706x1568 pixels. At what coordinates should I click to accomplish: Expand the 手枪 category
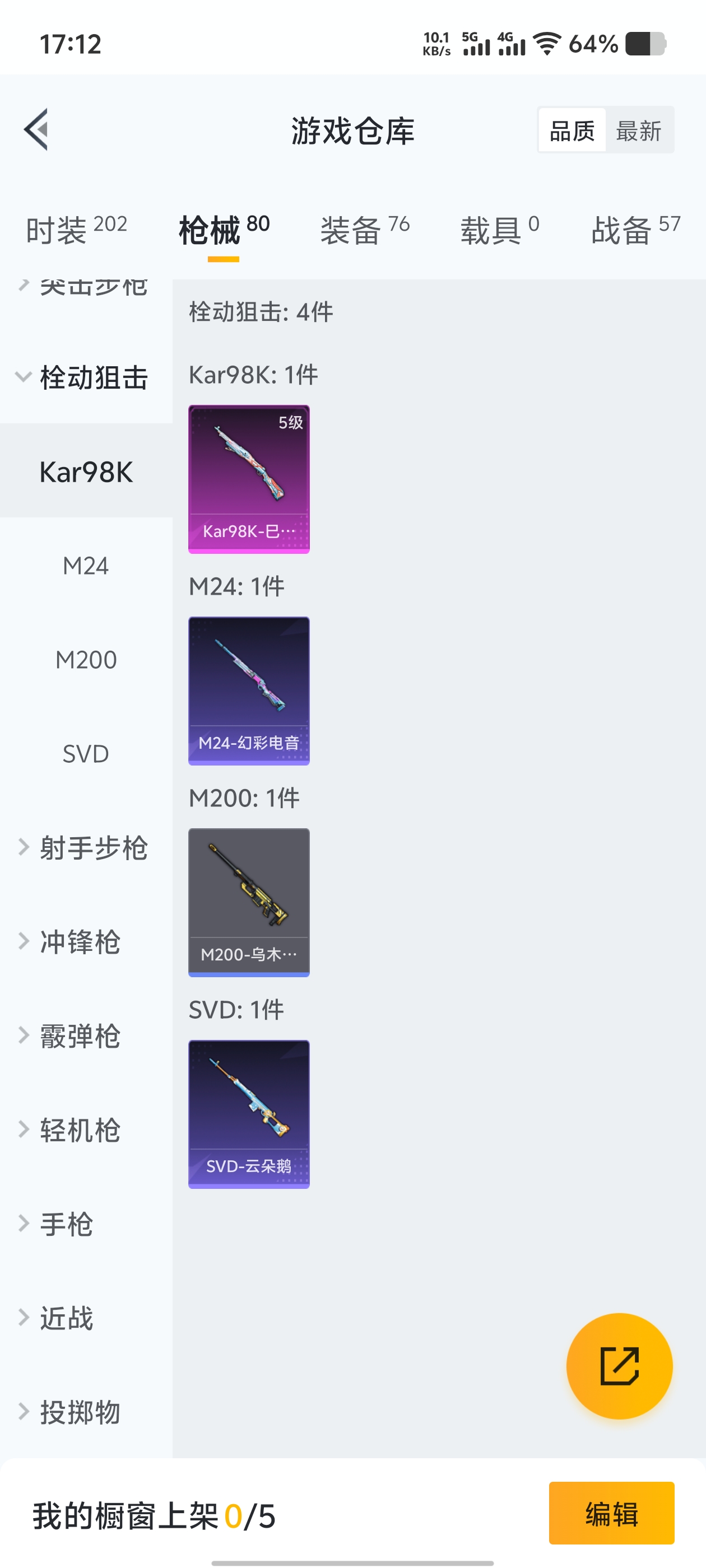pos(66,1224)
